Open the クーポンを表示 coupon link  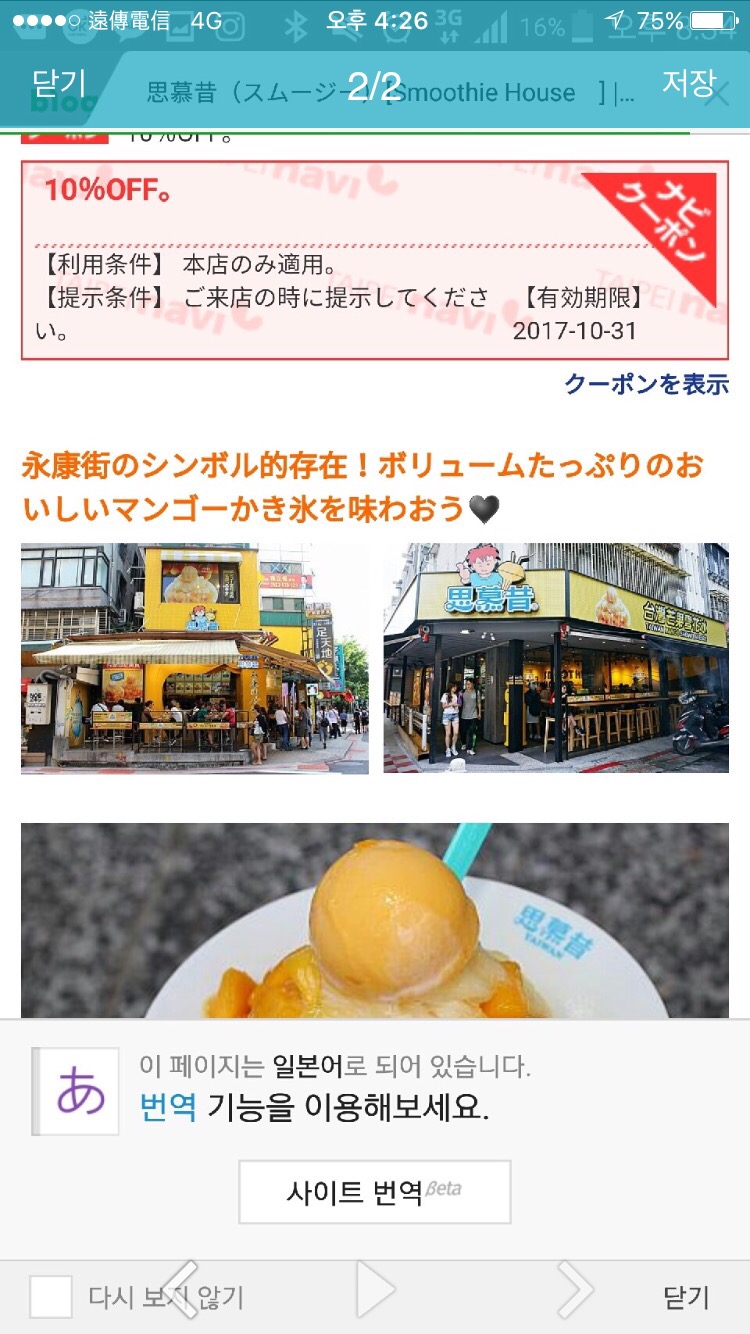[x=646, y=384]
